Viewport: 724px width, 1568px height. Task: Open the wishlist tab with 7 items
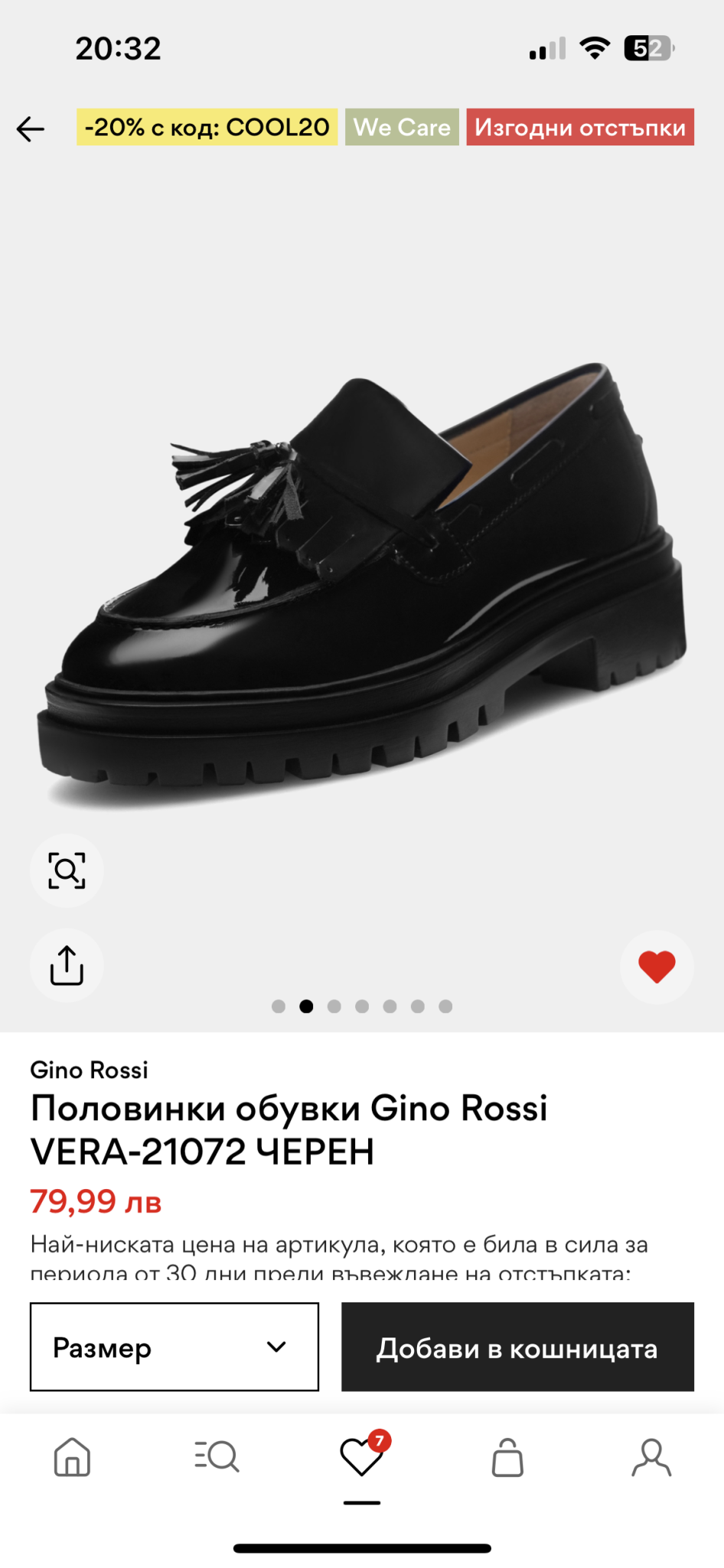[362, 1456]
